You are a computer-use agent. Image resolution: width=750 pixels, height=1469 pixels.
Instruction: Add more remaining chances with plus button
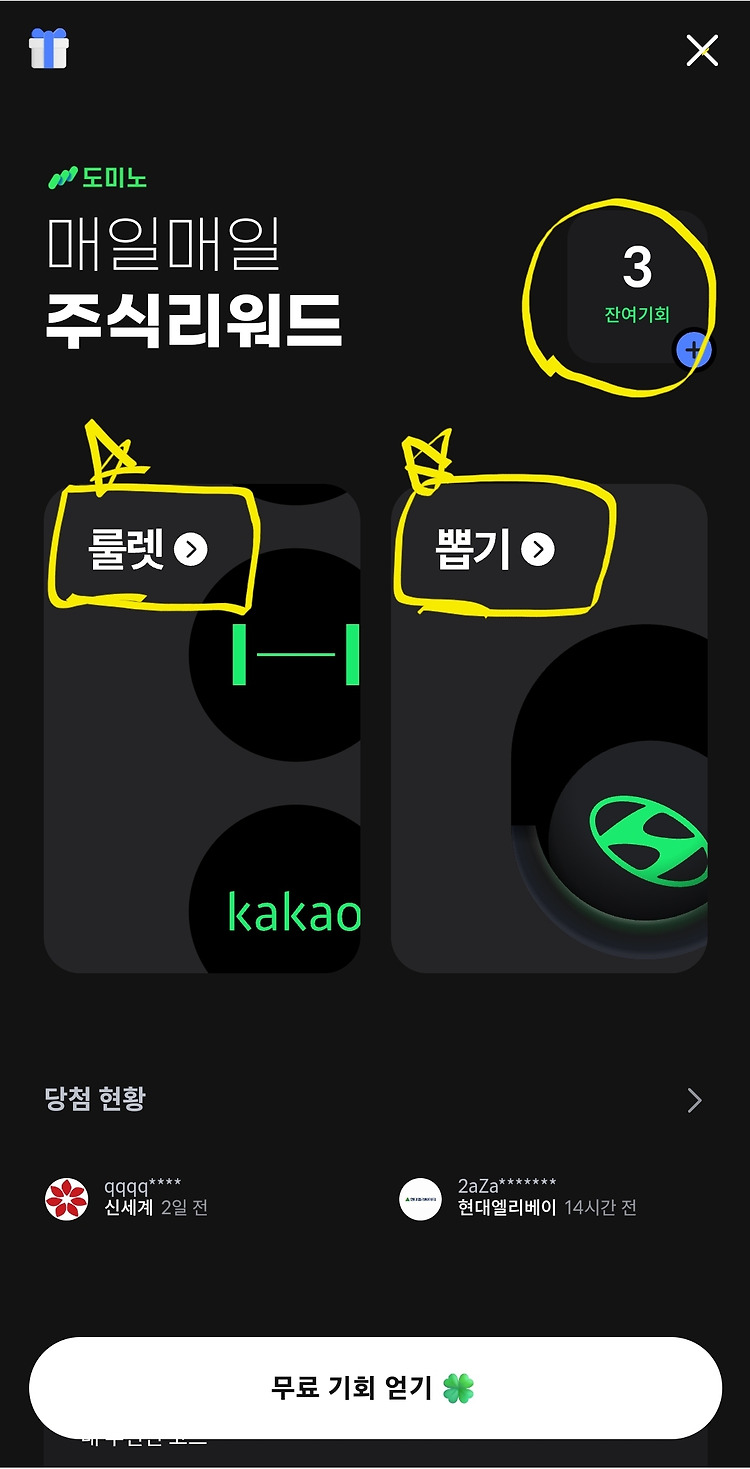[x=693, y=351]
